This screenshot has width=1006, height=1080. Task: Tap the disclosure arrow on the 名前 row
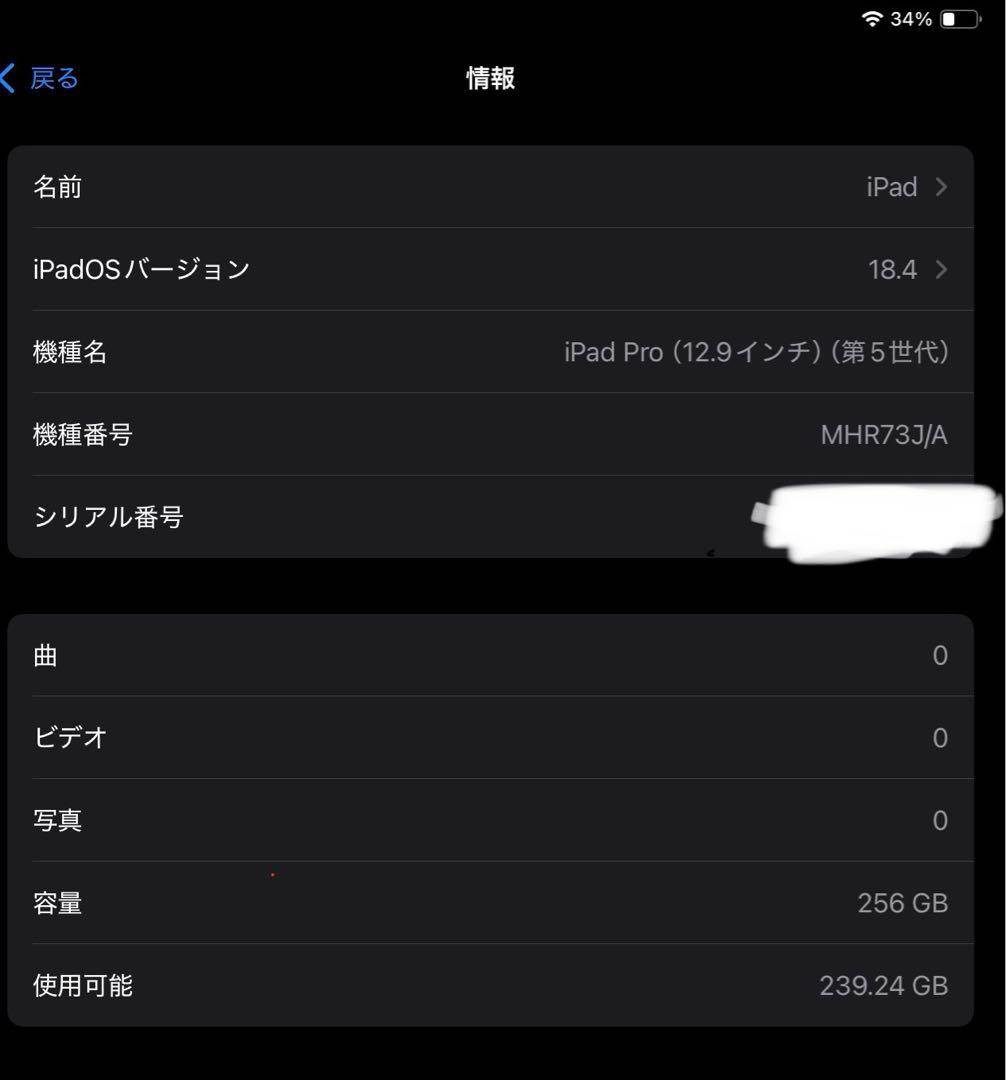click(x=941, y=187)
